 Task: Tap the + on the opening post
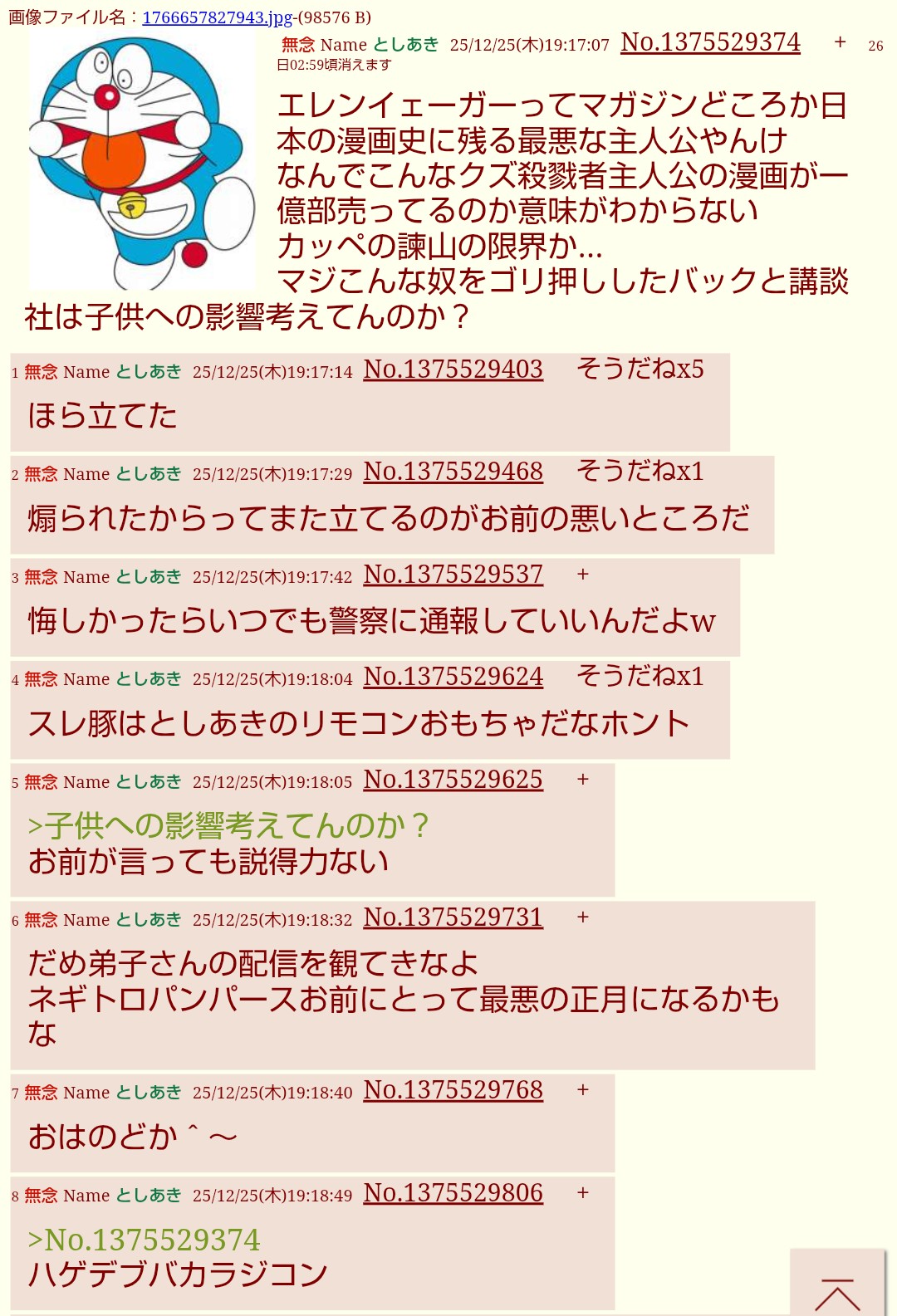click(841, 42)
